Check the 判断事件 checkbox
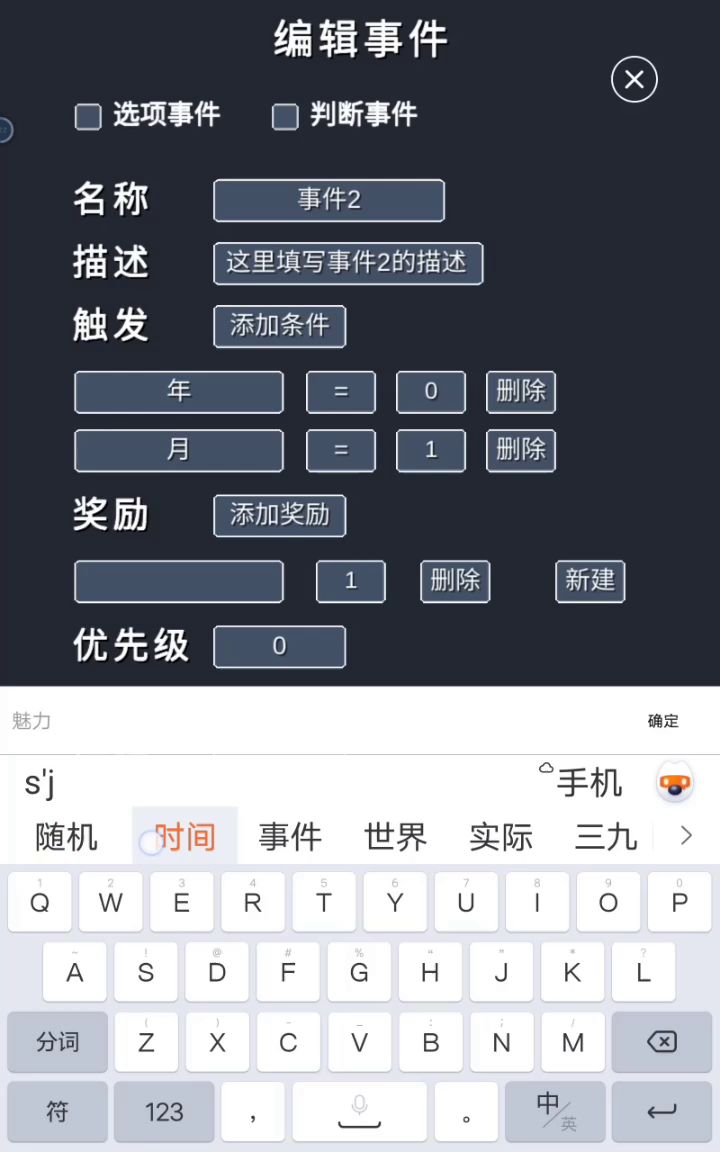 pyautogui.click(x=285, y=116)
